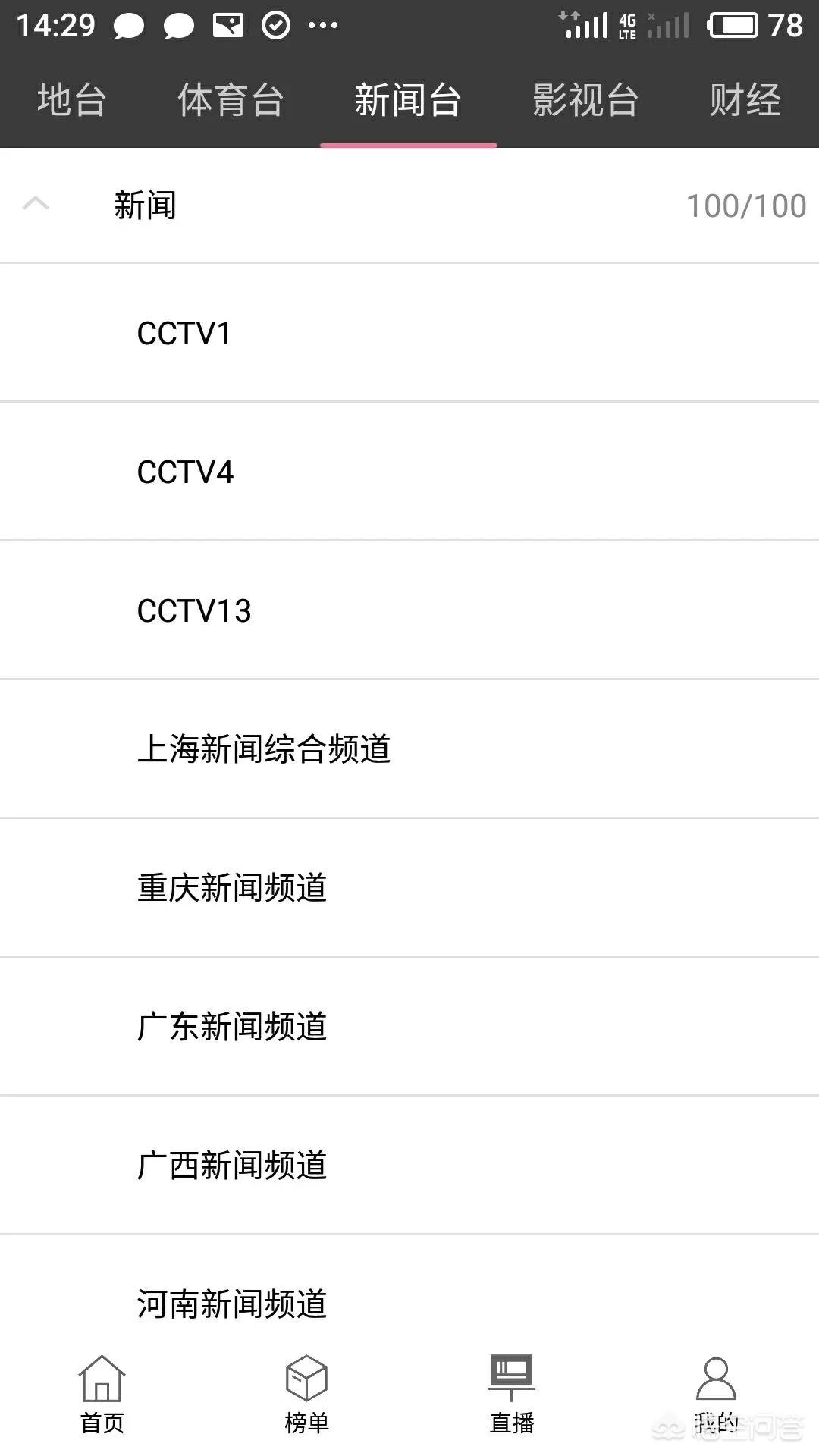The image size is (819, 1456).
Task: Switch to the 地台 tab
Action: click(x=71, y=100)
